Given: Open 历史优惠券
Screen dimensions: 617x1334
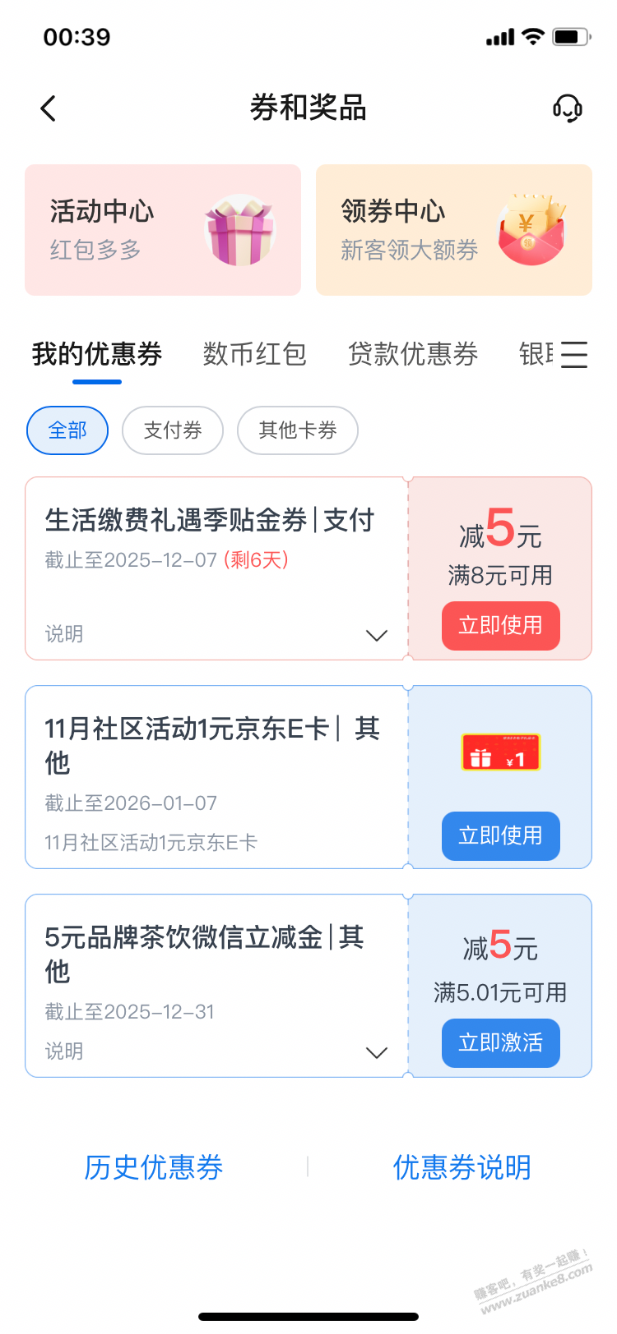Looking at the screenshot, I should pyautogui.click(x=153, y=1167).
